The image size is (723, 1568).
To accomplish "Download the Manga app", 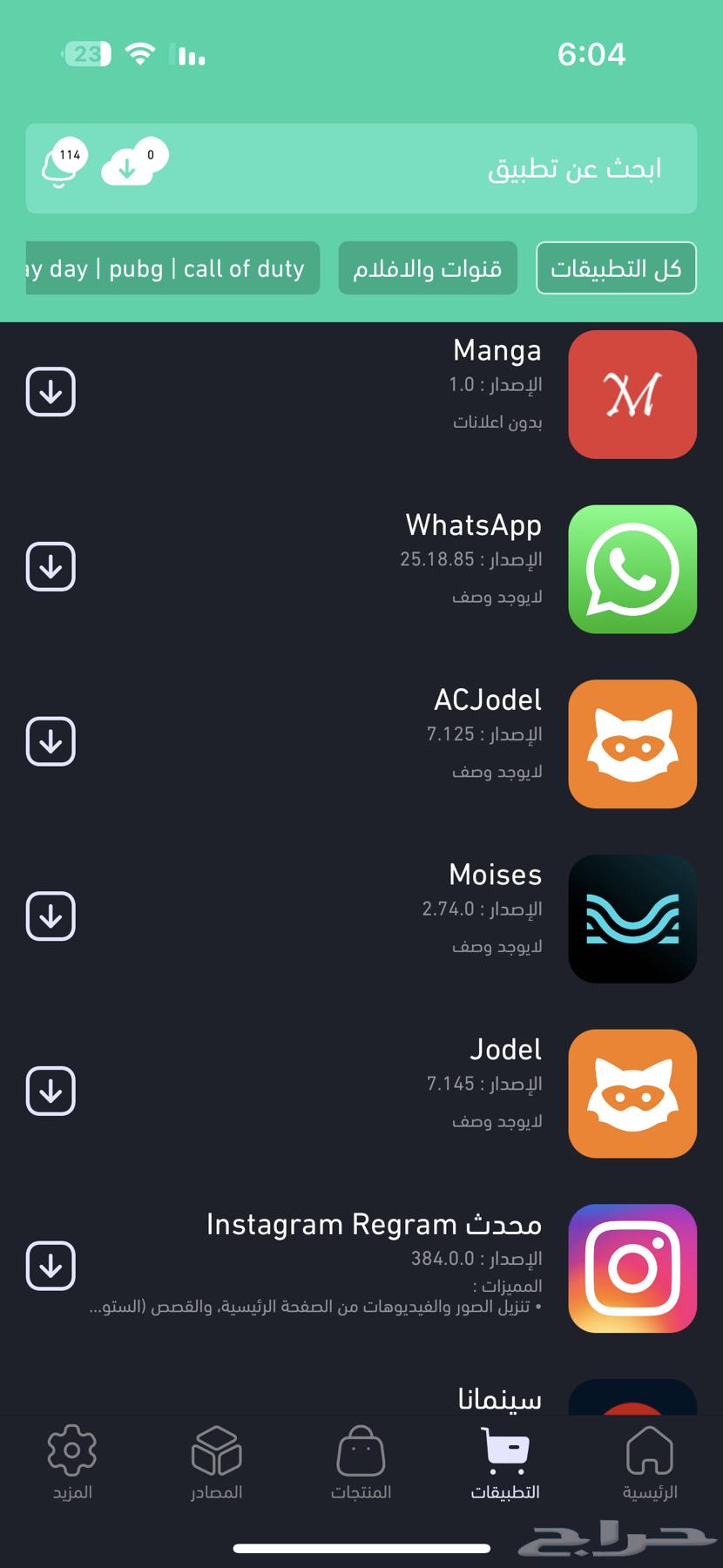I will point(51,392).
